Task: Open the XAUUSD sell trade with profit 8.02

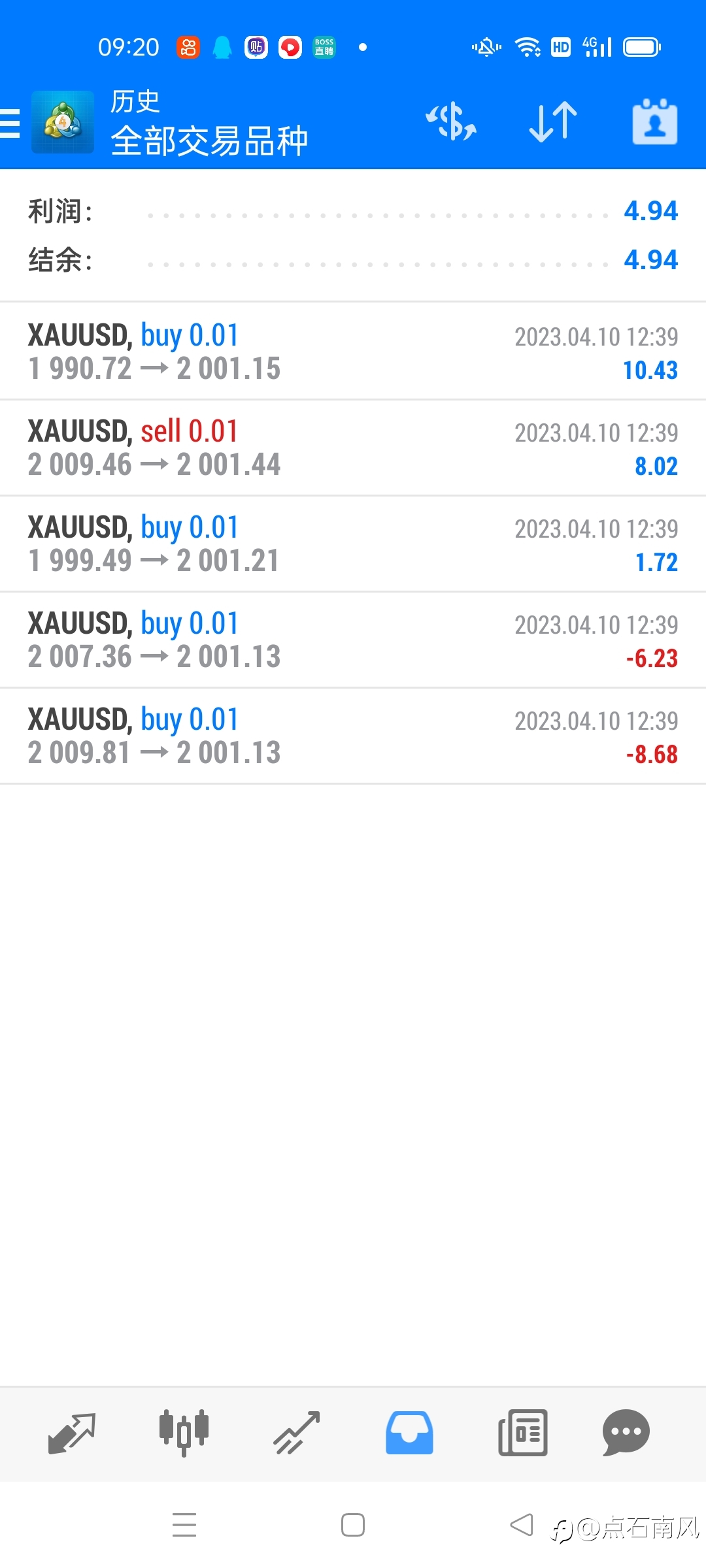Action: click(x=353, y=448)
